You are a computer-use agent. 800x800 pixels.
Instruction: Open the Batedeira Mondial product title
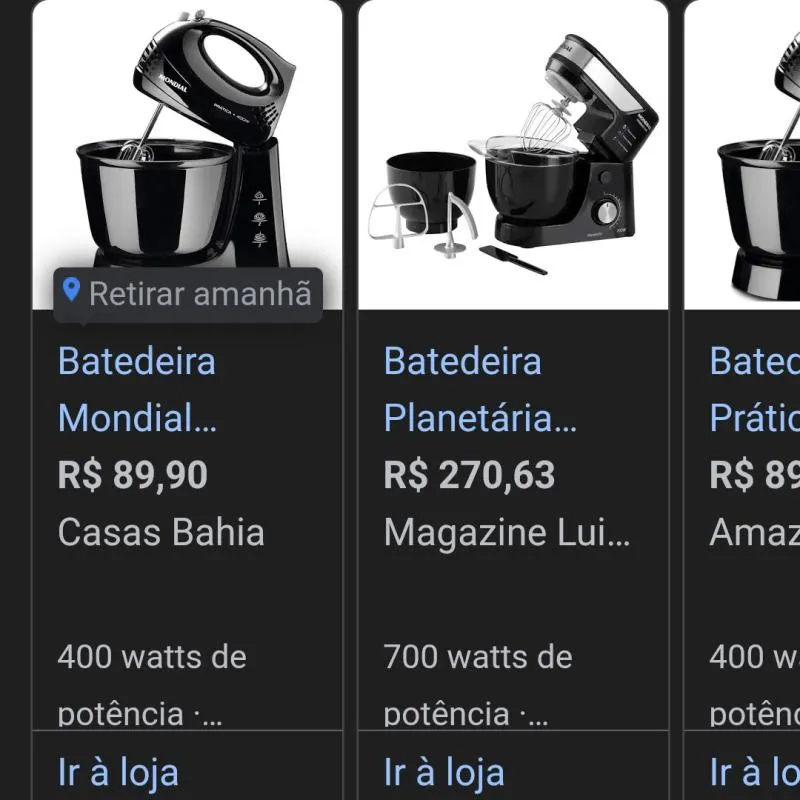137,389
